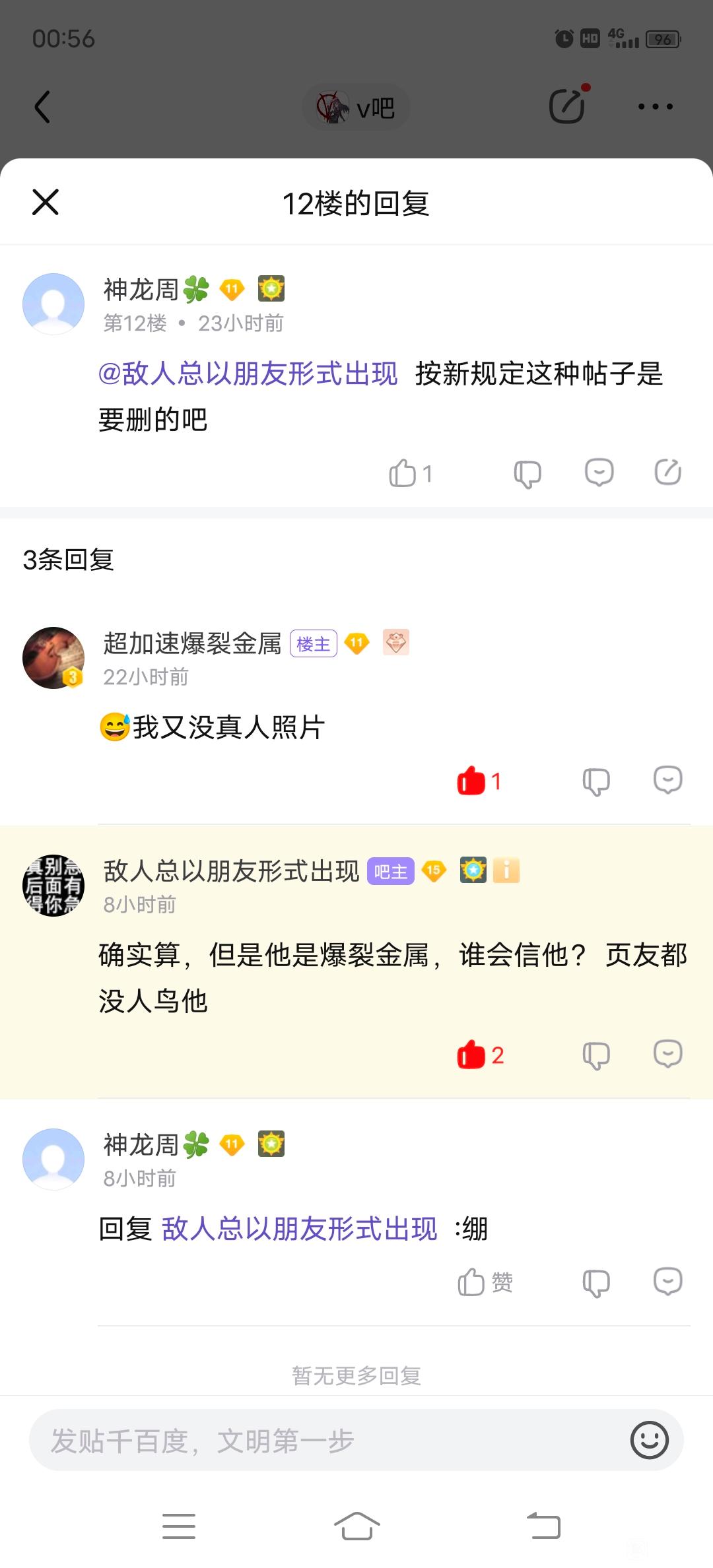This screenshot has width=713, height=1568.
Task: Like 神龙周's ':绷' reply with 赞
Action: (485, 1282)
